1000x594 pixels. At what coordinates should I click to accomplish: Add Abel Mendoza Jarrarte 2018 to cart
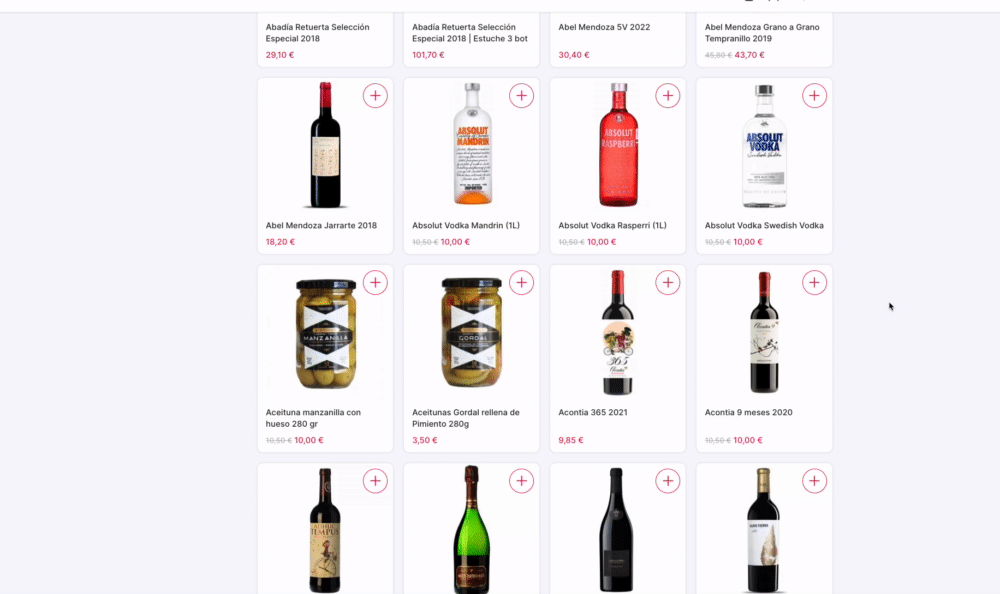pyautogui.click(x=375, y=96)
